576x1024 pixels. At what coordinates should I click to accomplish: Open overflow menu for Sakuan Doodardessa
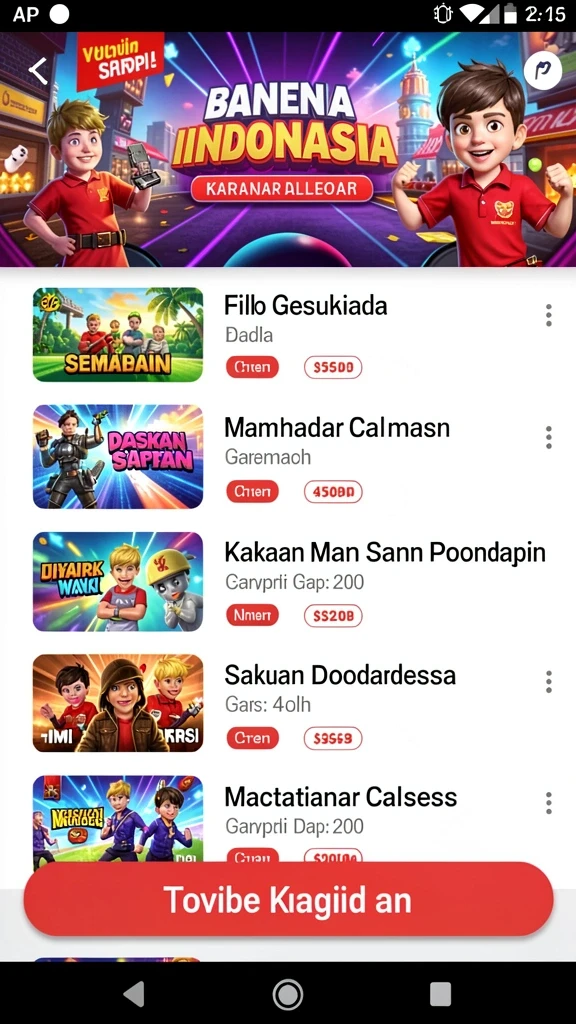click(x=549, y=682)
